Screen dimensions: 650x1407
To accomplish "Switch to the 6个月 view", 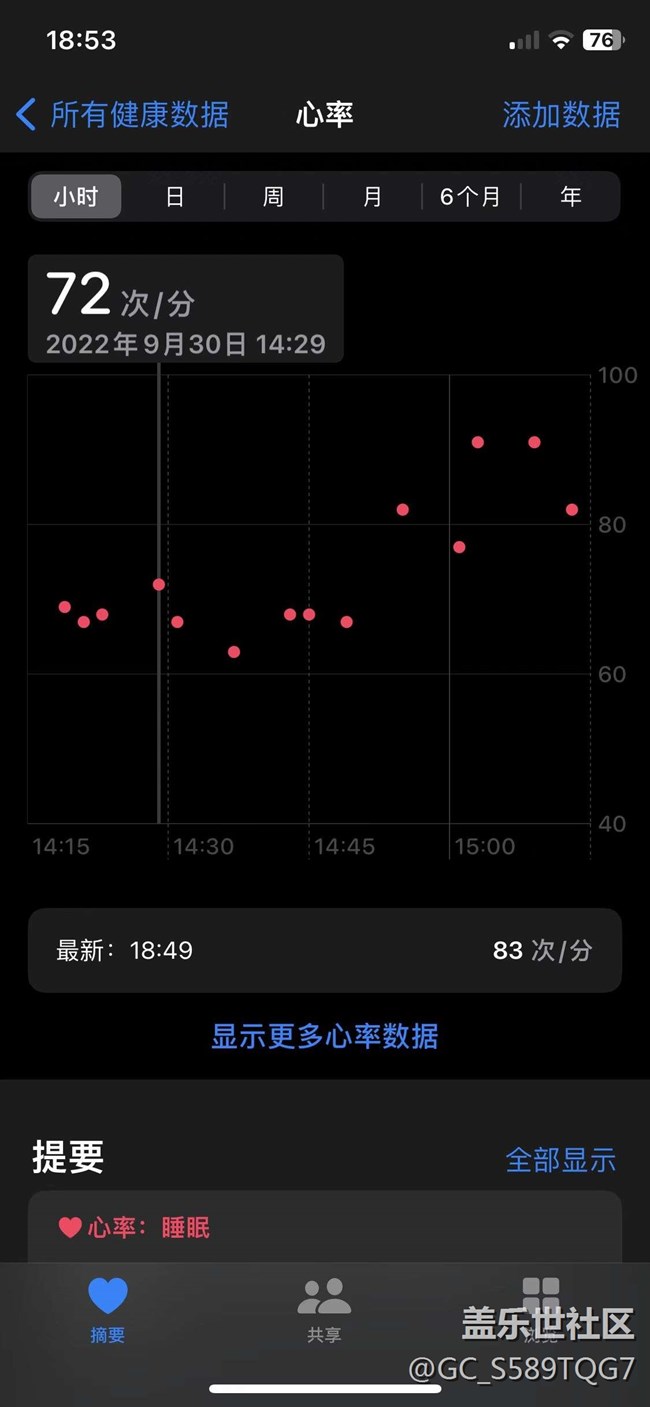I will (x=470, y=197).
